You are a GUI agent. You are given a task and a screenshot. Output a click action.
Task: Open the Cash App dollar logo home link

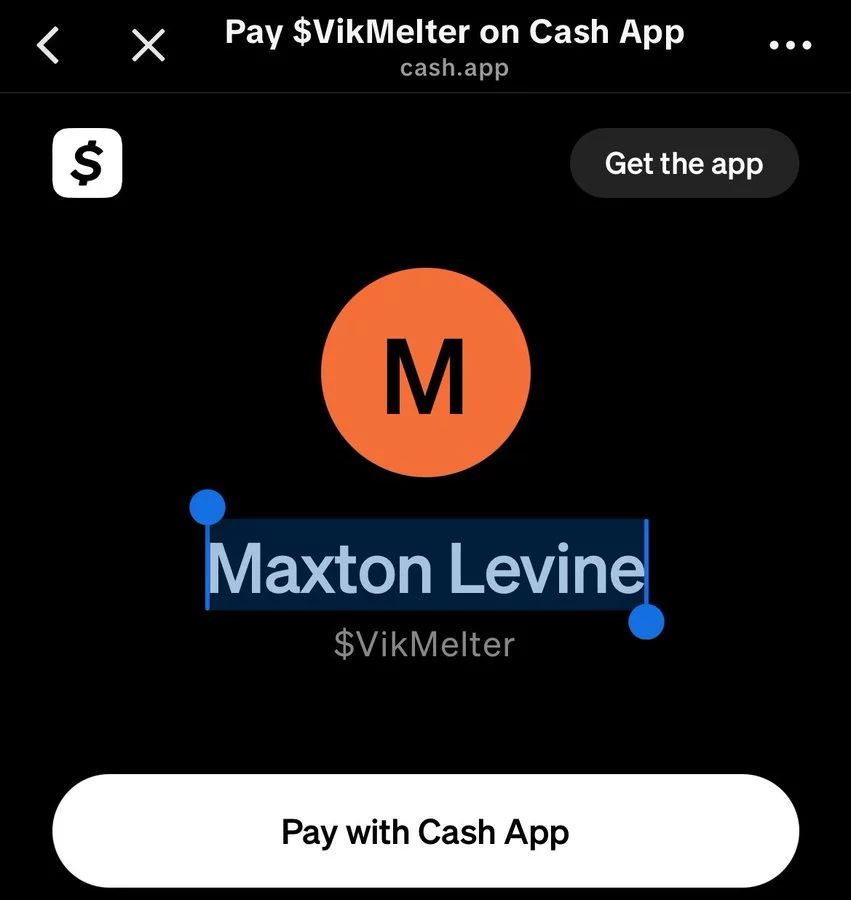coord(87,163)
